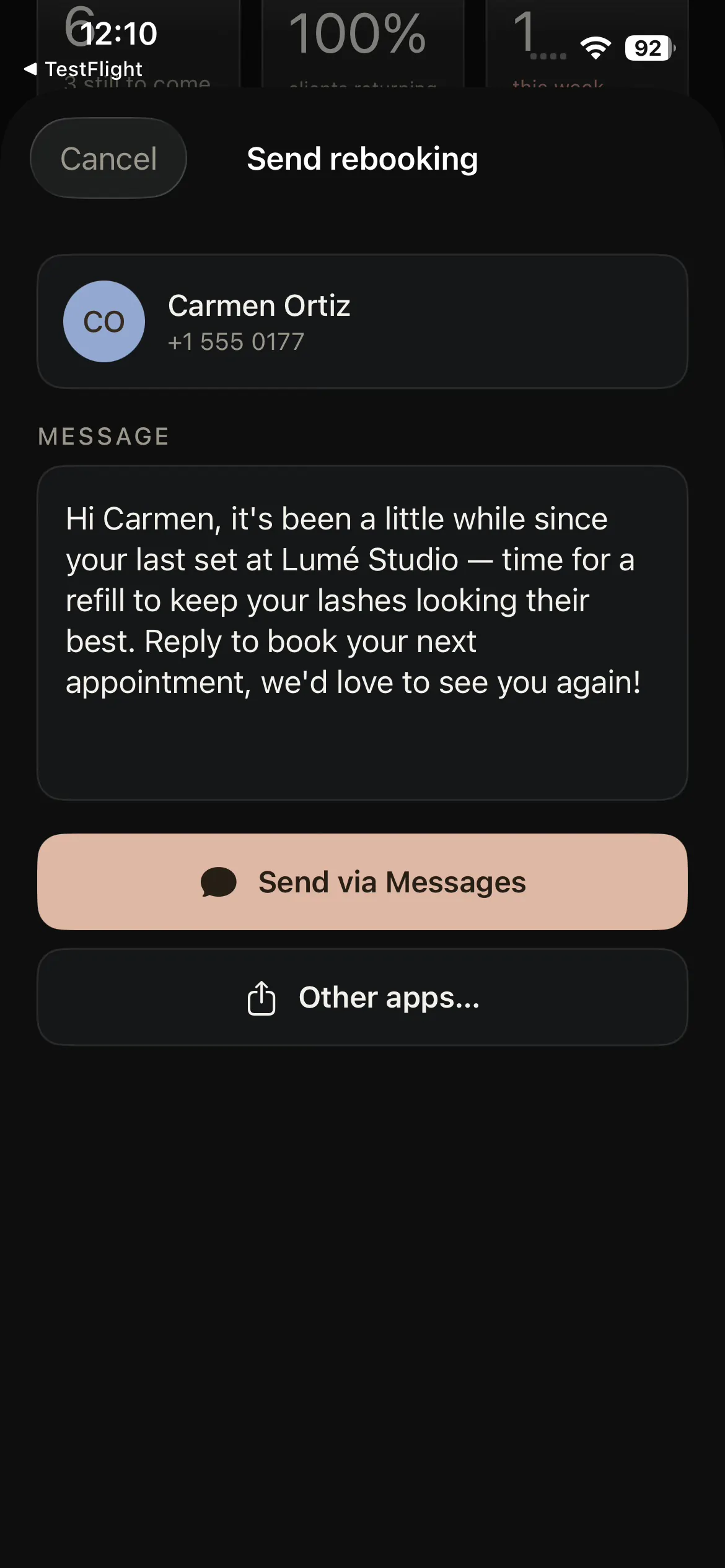Screen dimensions: 725x1568
Task: Share the message through other apps
Action: tap(362, 997)
